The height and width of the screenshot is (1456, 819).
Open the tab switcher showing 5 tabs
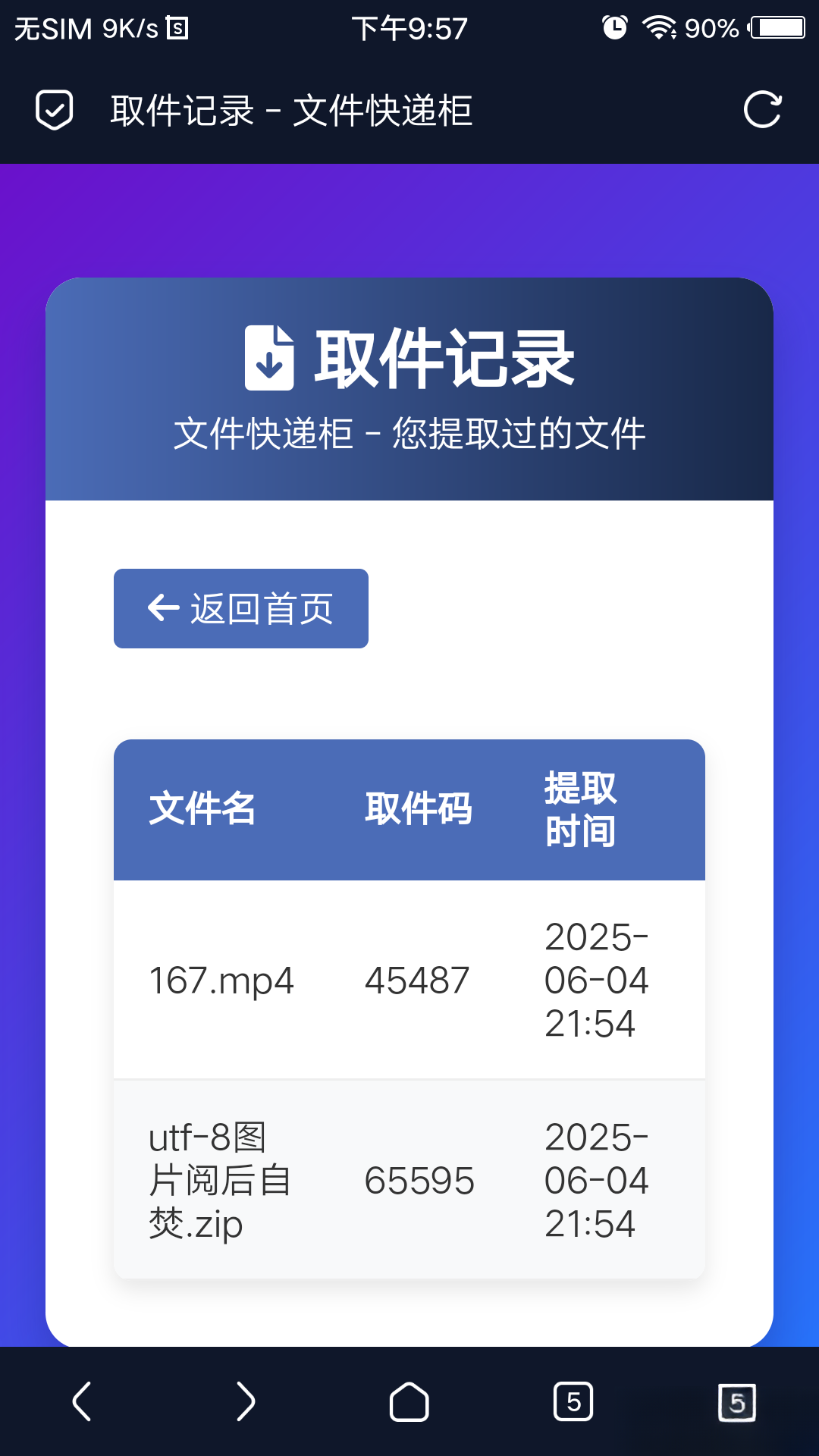573,1401
